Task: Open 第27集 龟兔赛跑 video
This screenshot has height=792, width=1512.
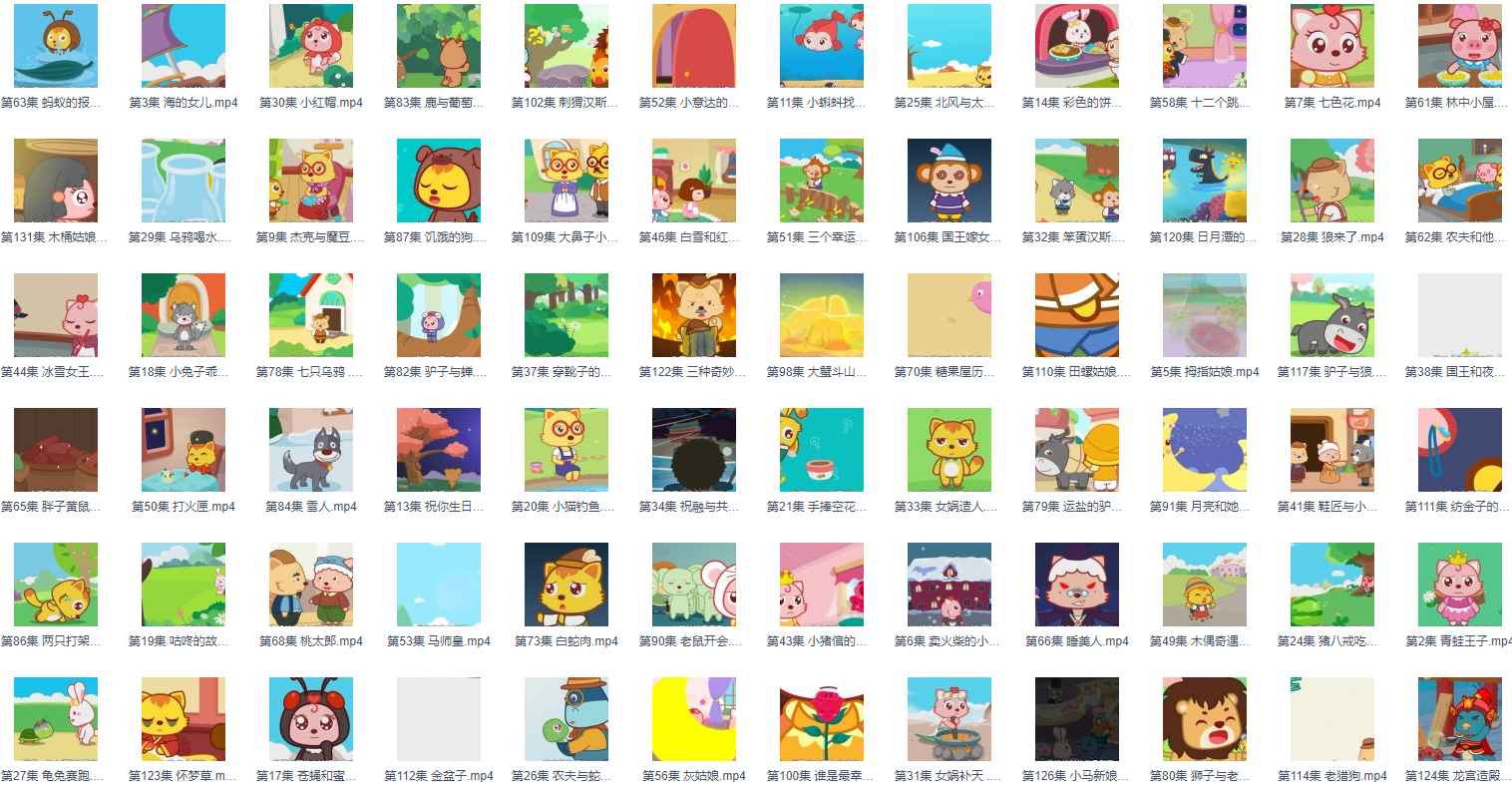Action: [56, 719]
